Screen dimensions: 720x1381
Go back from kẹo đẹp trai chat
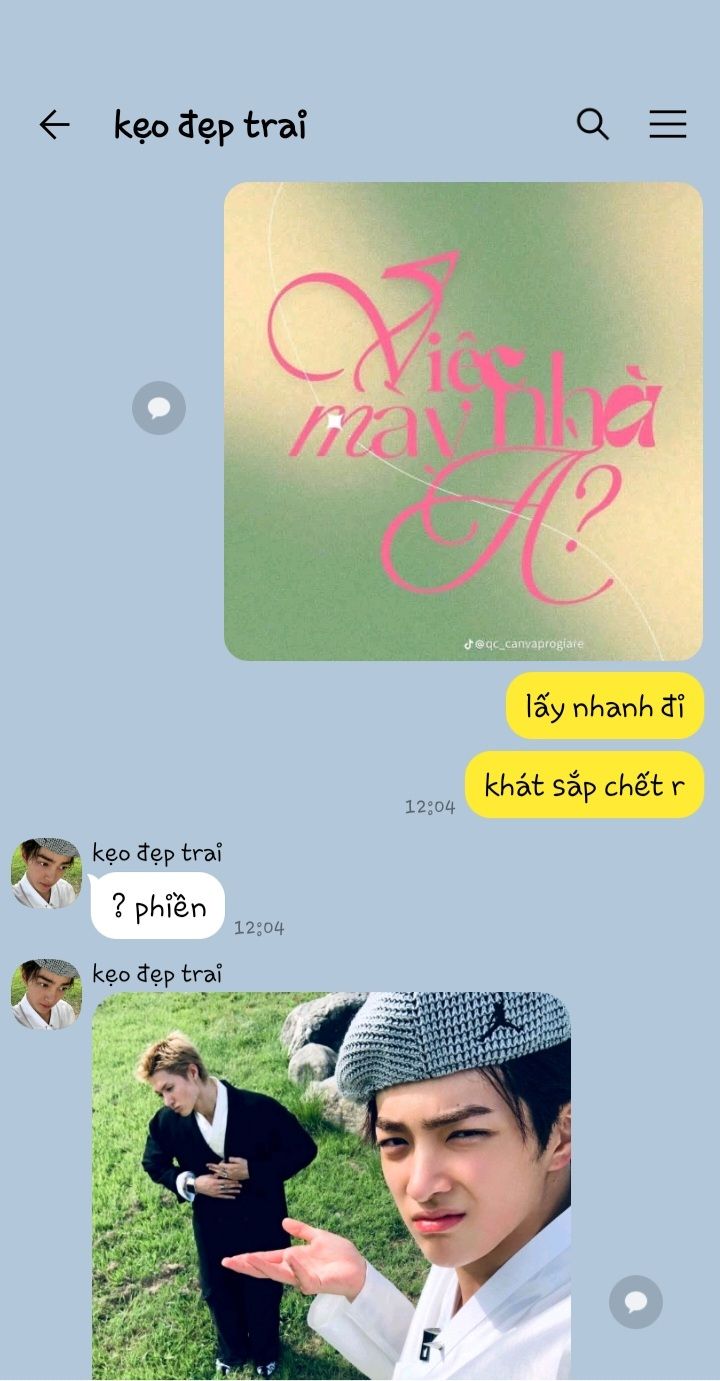tap(54, 125)
